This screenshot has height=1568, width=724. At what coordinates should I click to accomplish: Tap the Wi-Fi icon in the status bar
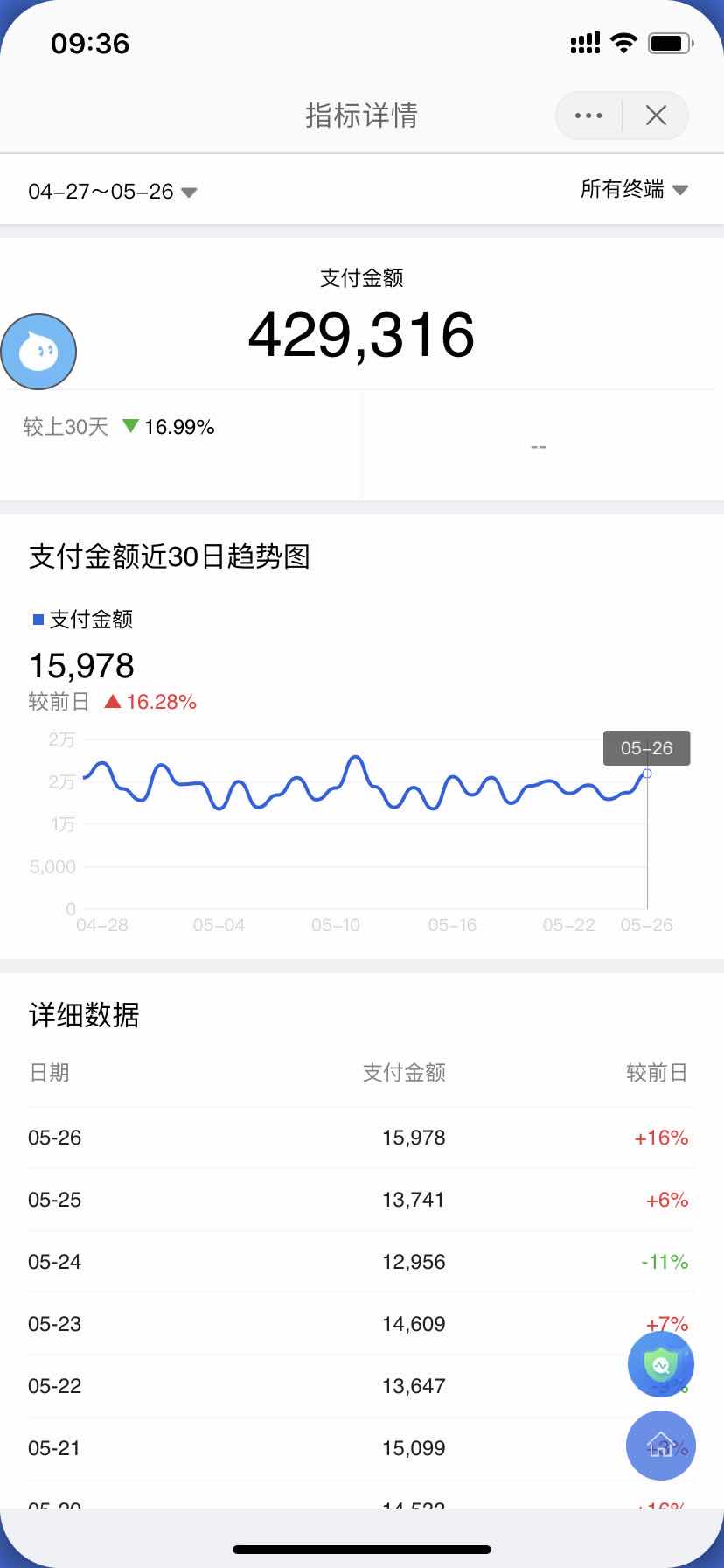pyautogui.click(x=623, y=43)
